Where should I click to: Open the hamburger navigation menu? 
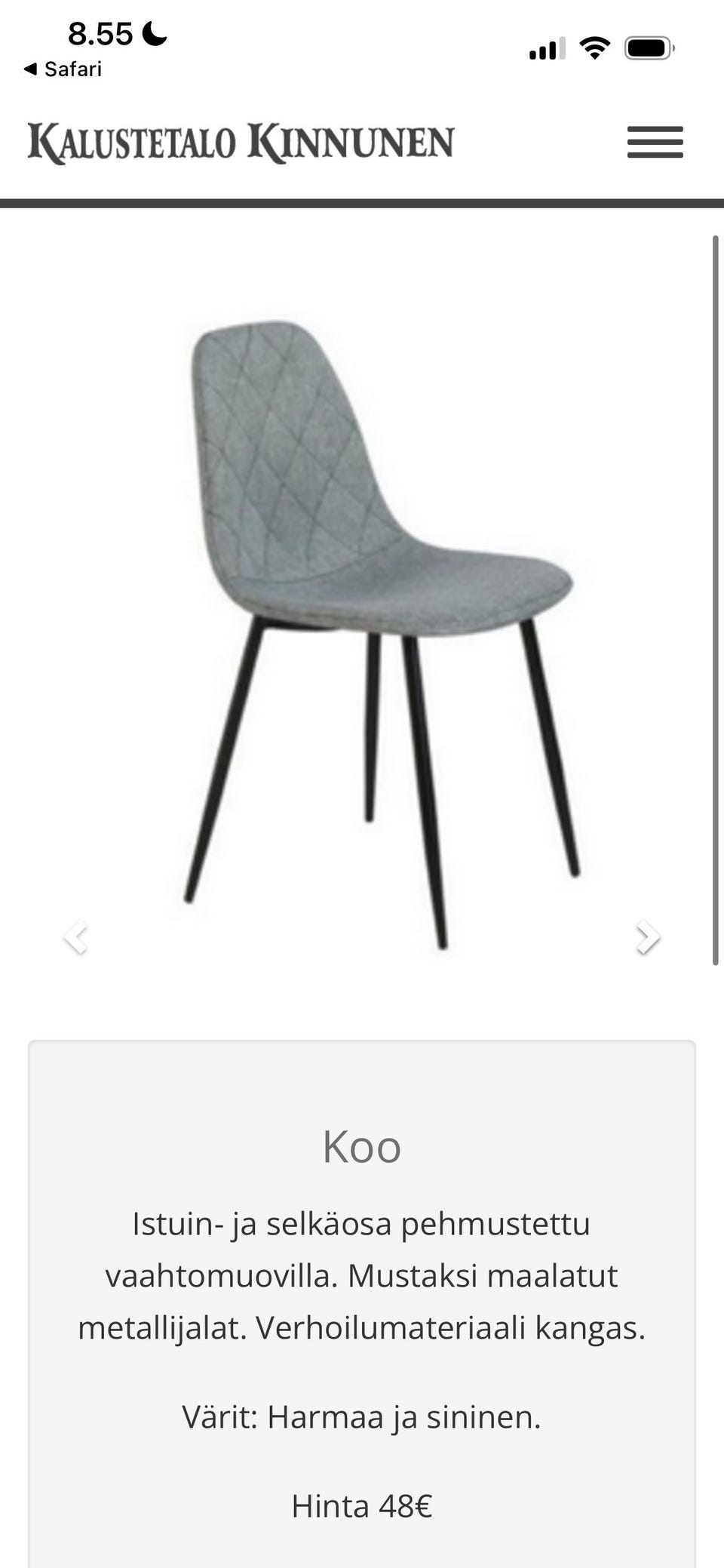pos(655,143)
